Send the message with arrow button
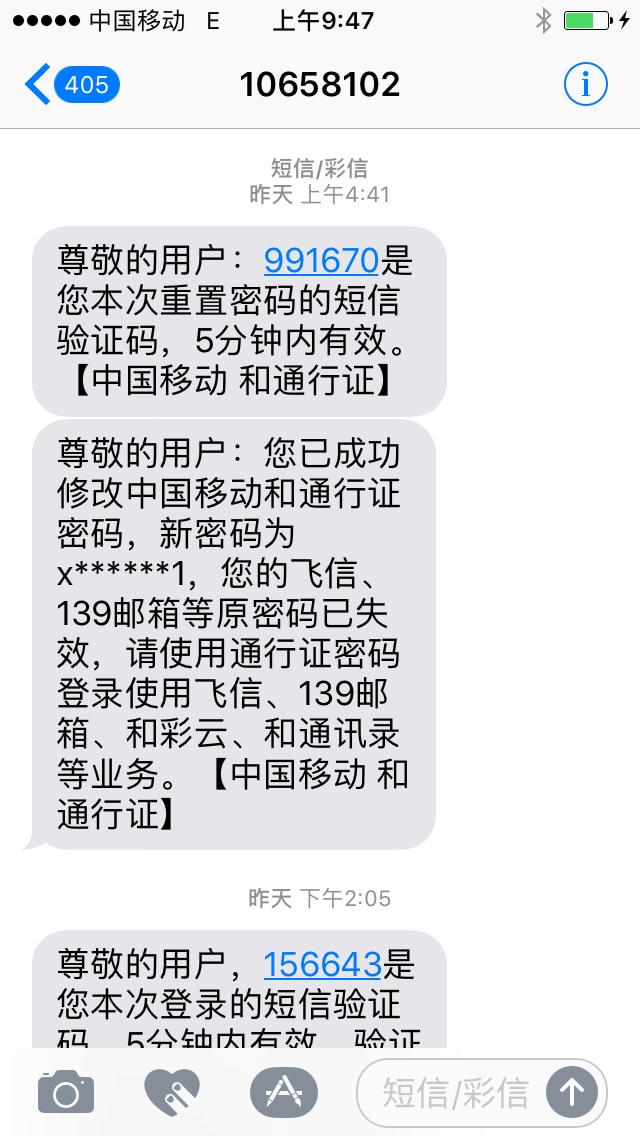640x1136 pixels. [572, 1093]
